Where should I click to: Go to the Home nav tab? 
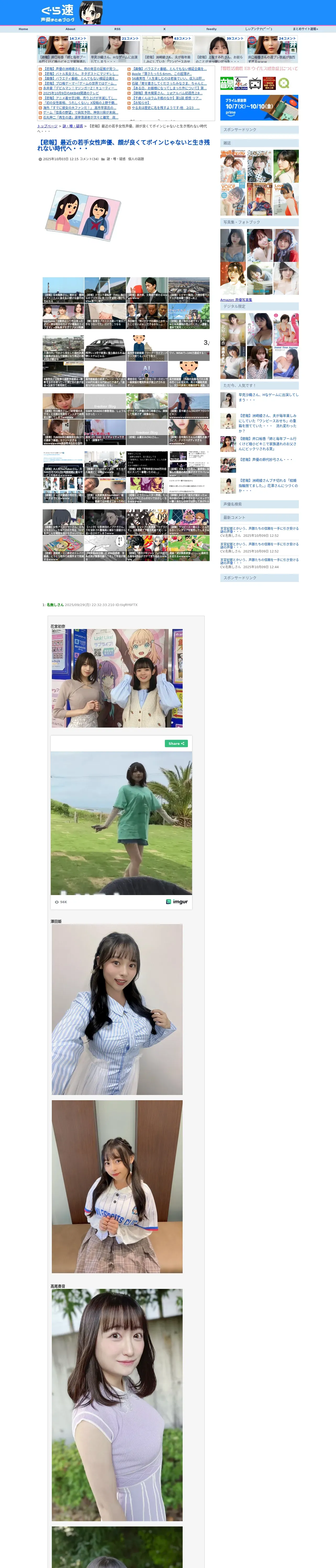tap(23, 28)
